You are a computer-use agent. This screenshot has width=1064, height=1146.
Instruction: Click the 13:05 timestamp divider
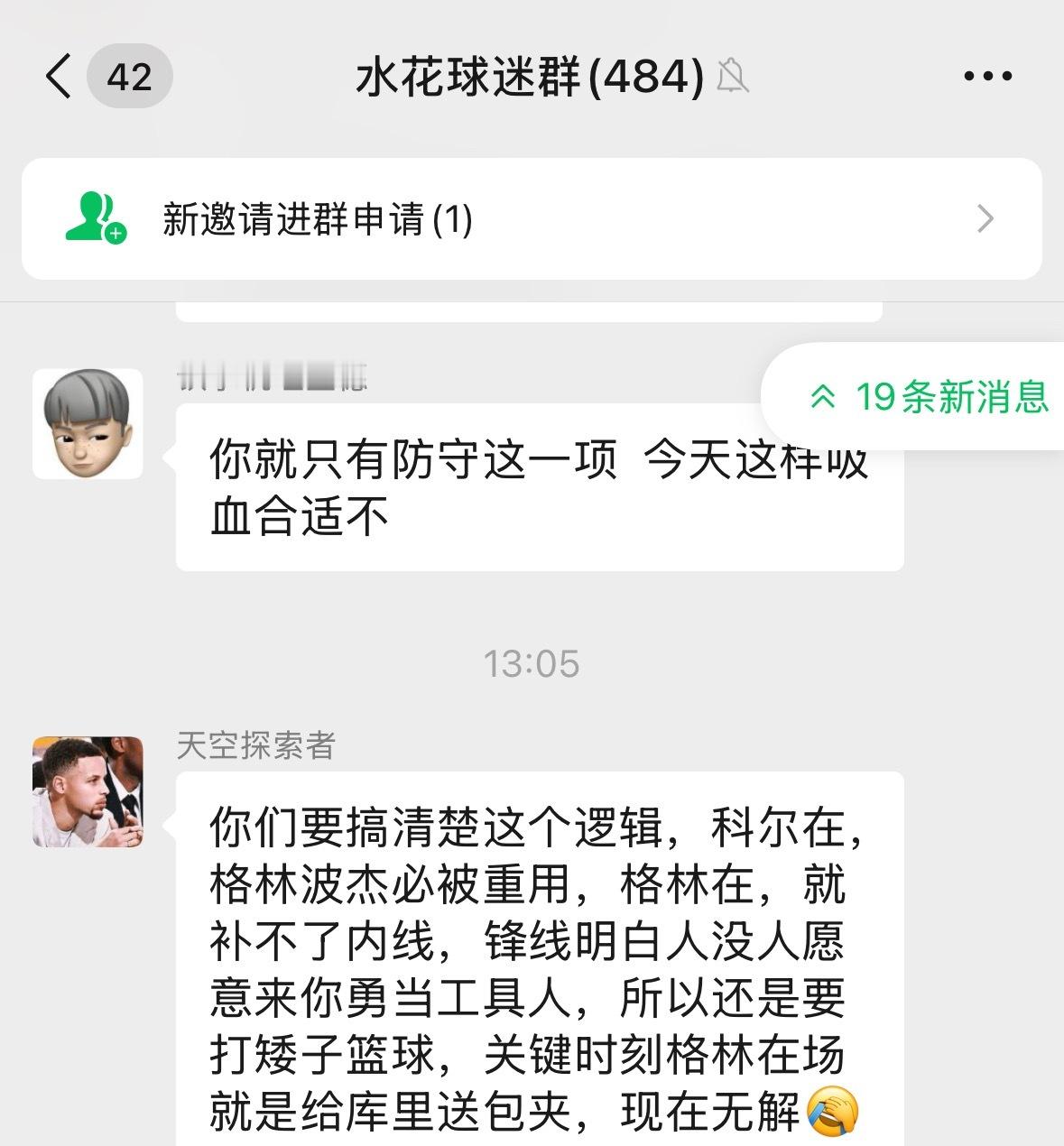532,665
